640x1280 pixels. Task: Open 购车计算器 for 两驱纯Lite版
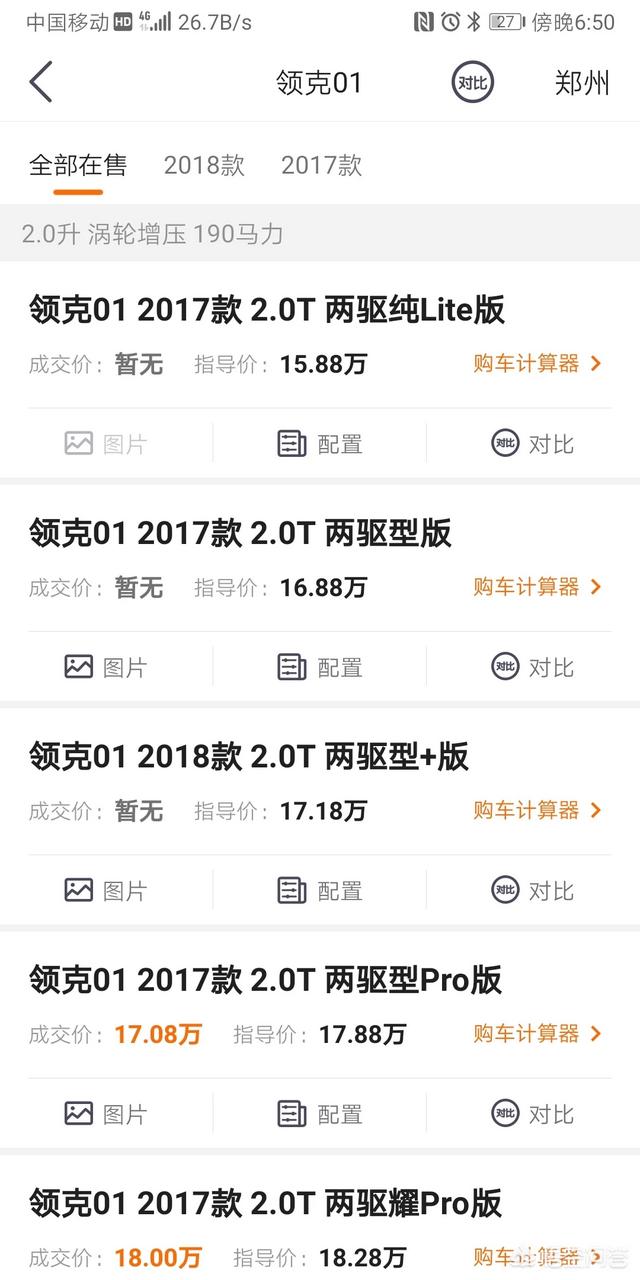[x=537, y=364]
